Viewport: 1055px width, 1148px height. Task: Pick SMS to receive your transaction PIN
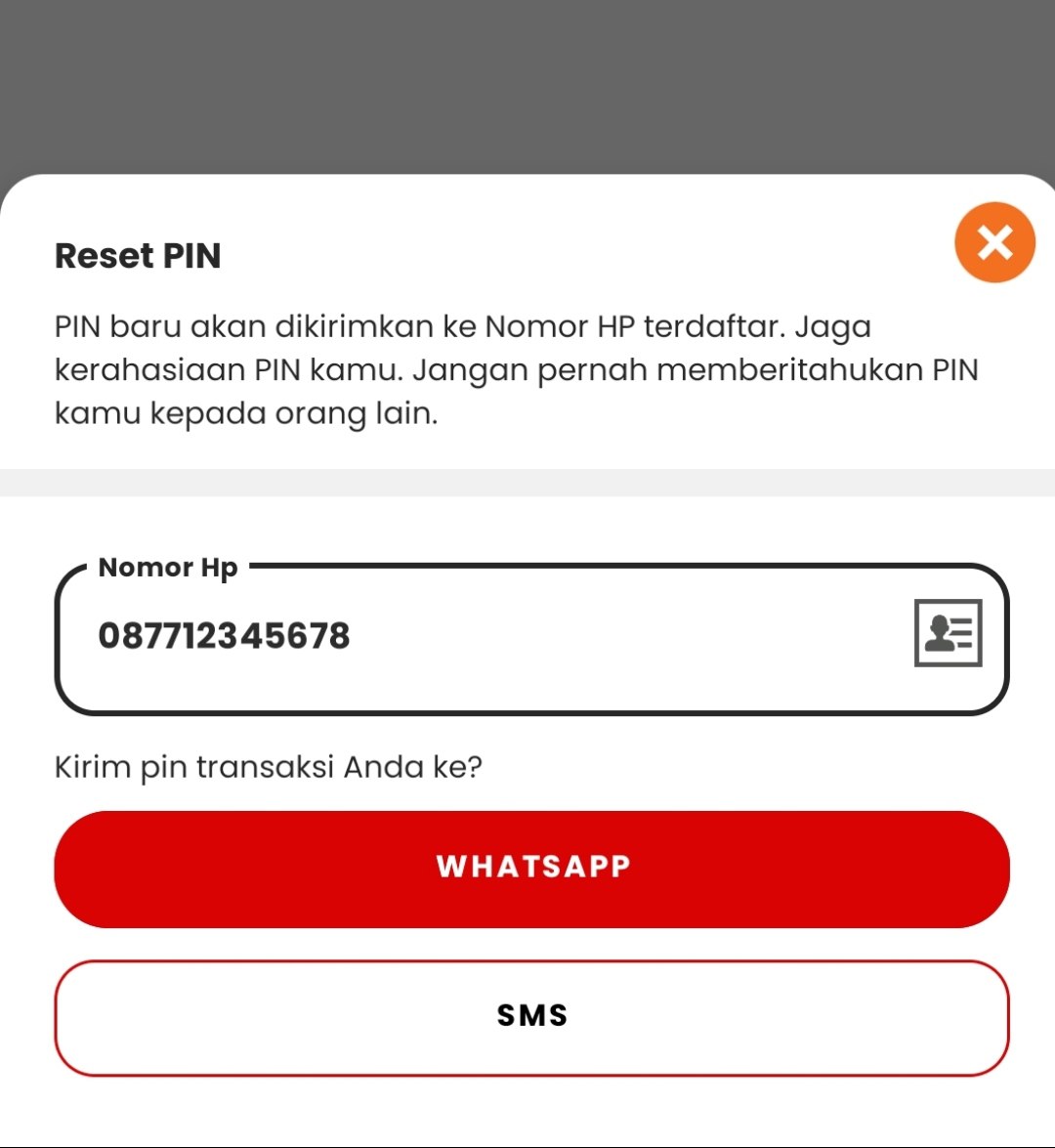[x=532, y=1015]
